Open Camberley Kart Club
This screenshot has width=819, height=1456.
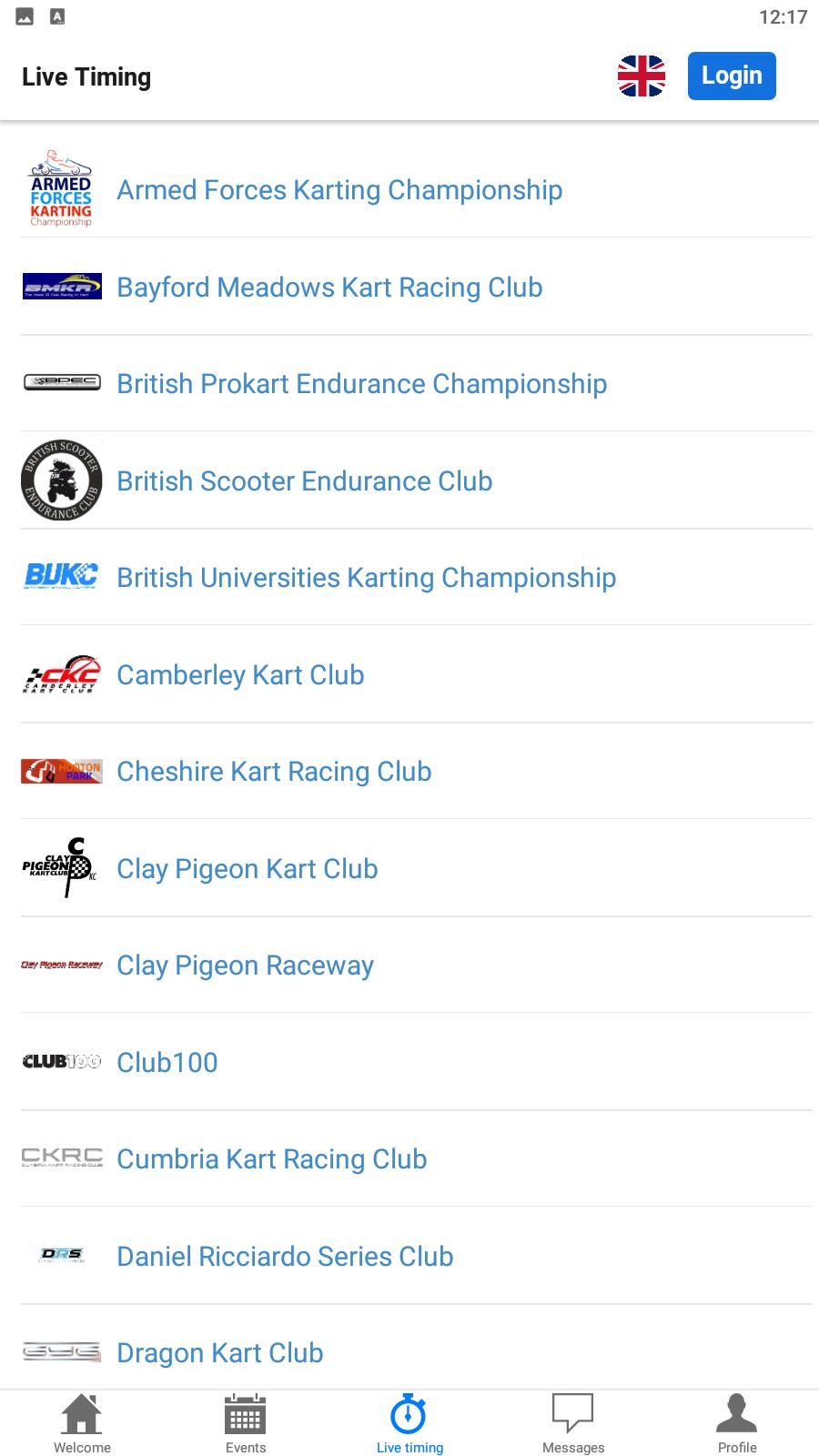tap(417, 674)
